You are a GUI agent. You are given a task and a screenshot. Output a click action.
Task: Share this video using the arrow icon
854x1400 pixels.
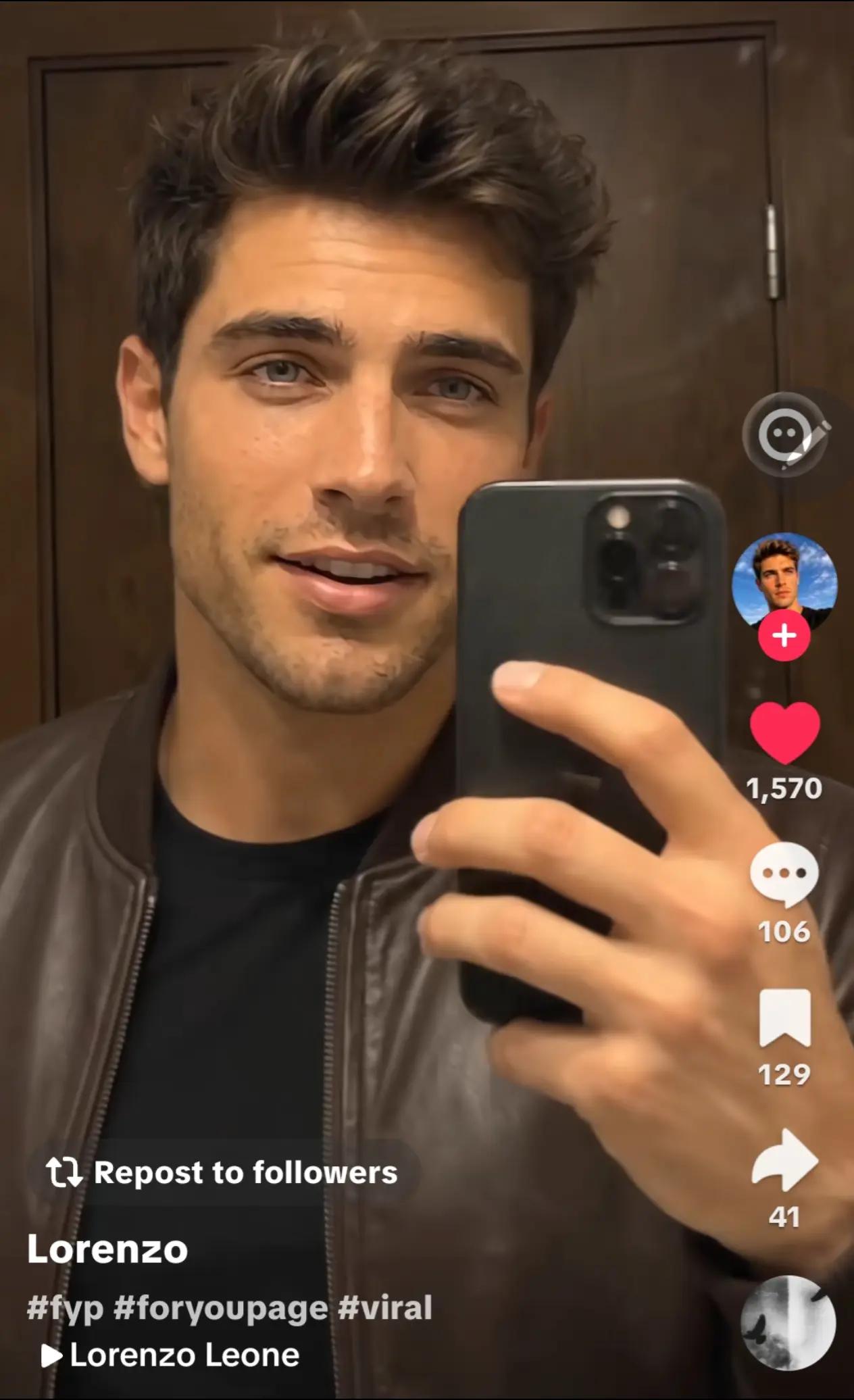[785, 1159]
